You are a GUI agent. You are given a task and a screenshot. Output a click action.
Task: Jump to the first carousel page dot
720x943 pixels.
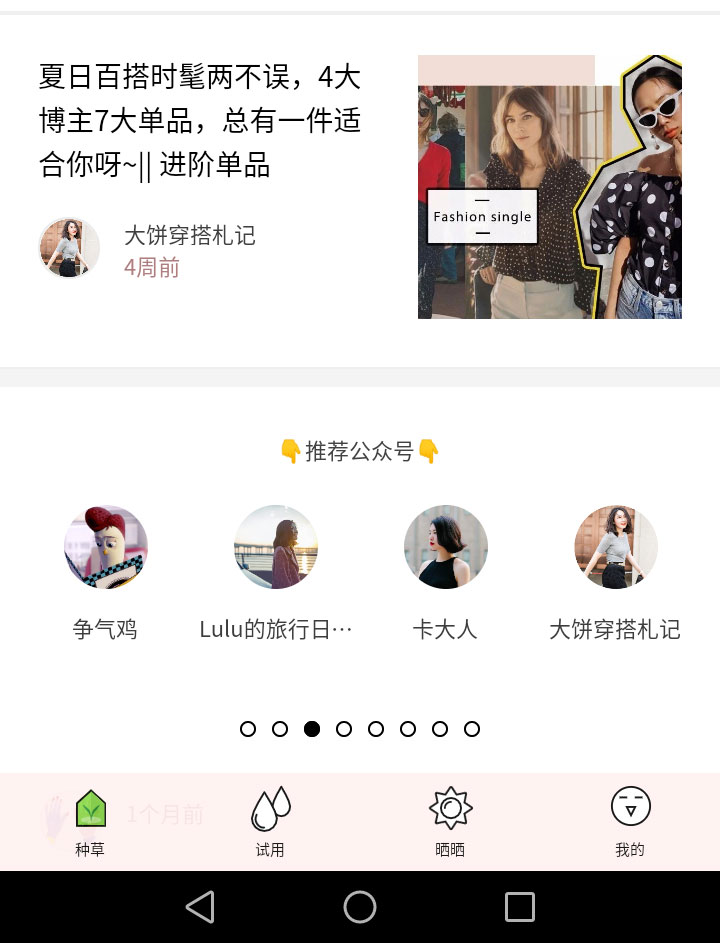coord(248,729)
